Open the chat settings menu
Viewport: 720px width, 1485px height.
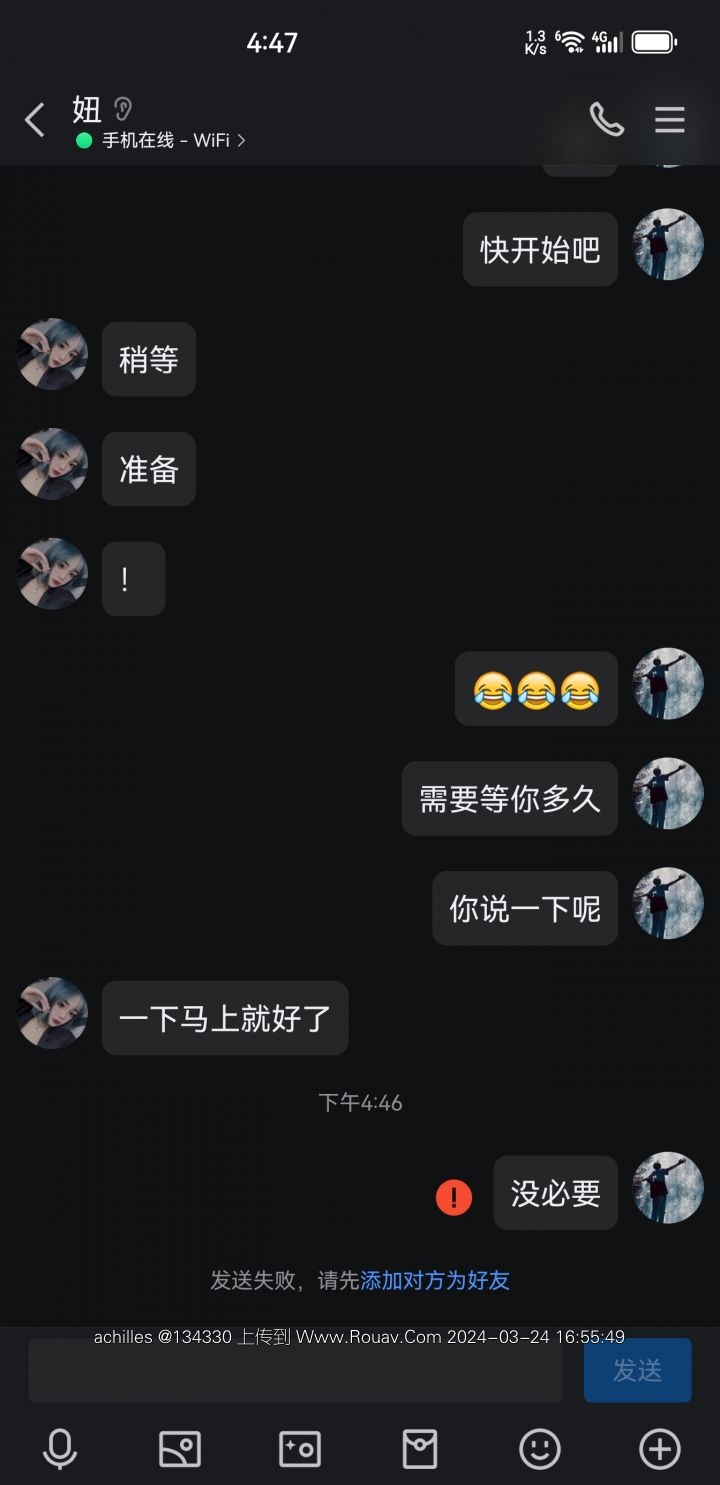point(669,120)
